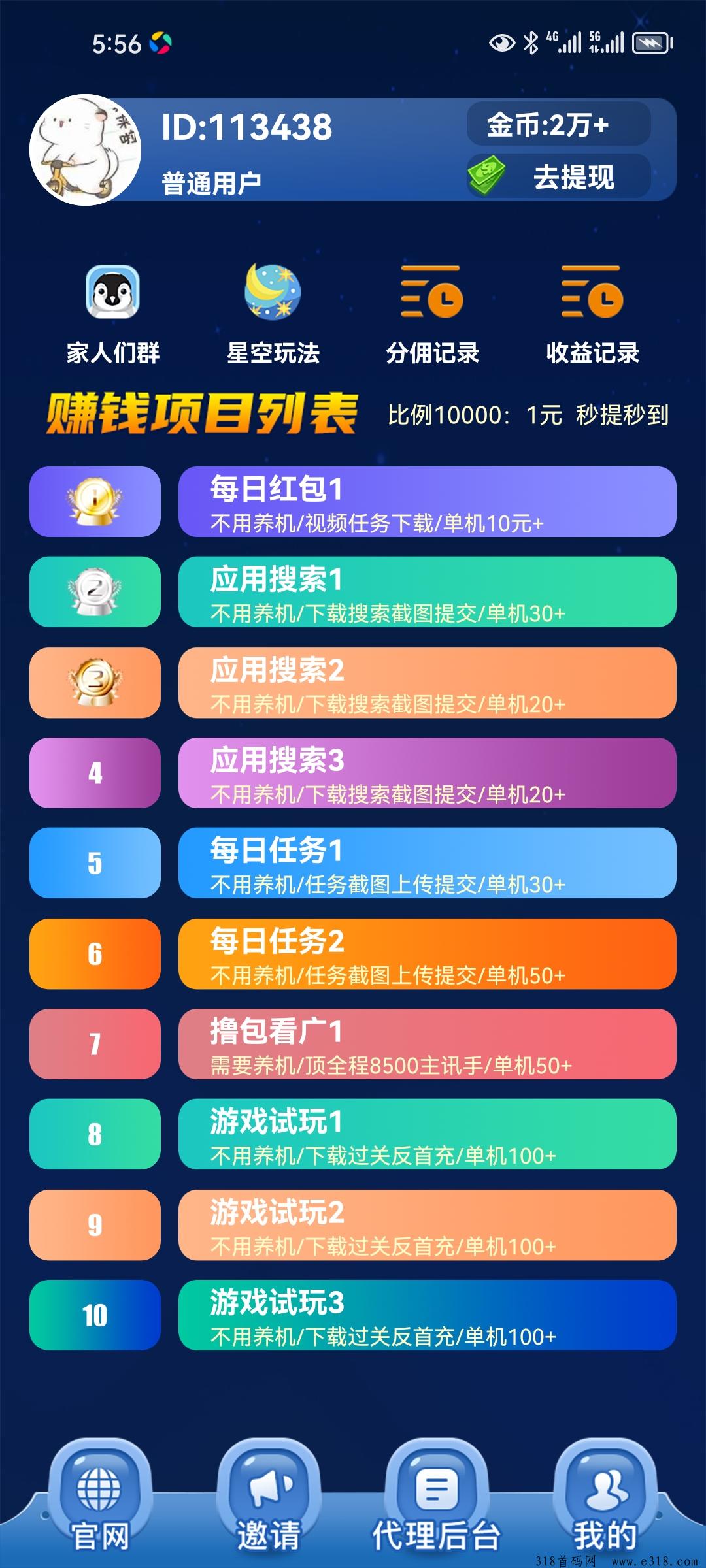
Task: Switch to the 我的 tab
Action: pyautogui.click(x=605, y=1503)
